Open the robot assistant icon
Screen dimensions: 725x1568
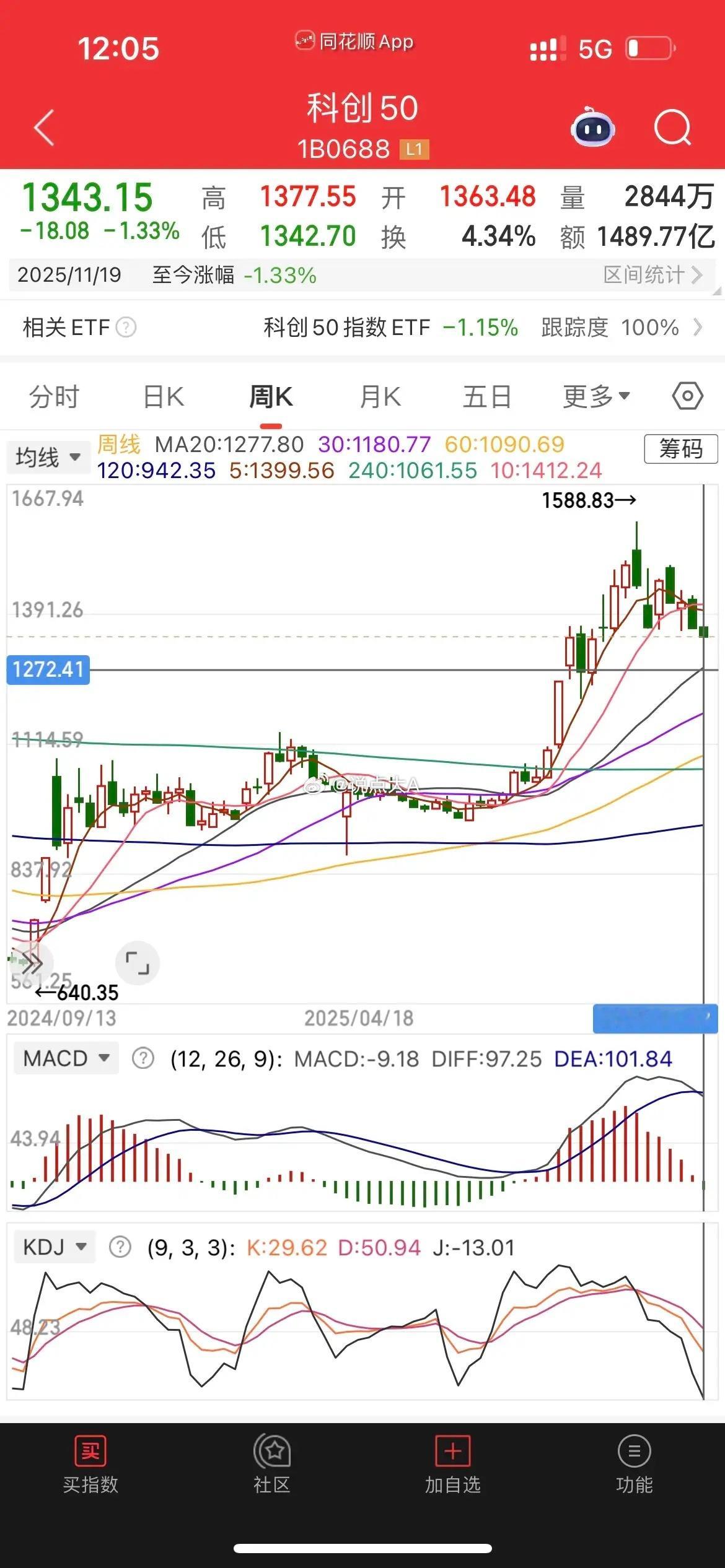[x=592, y=128]
